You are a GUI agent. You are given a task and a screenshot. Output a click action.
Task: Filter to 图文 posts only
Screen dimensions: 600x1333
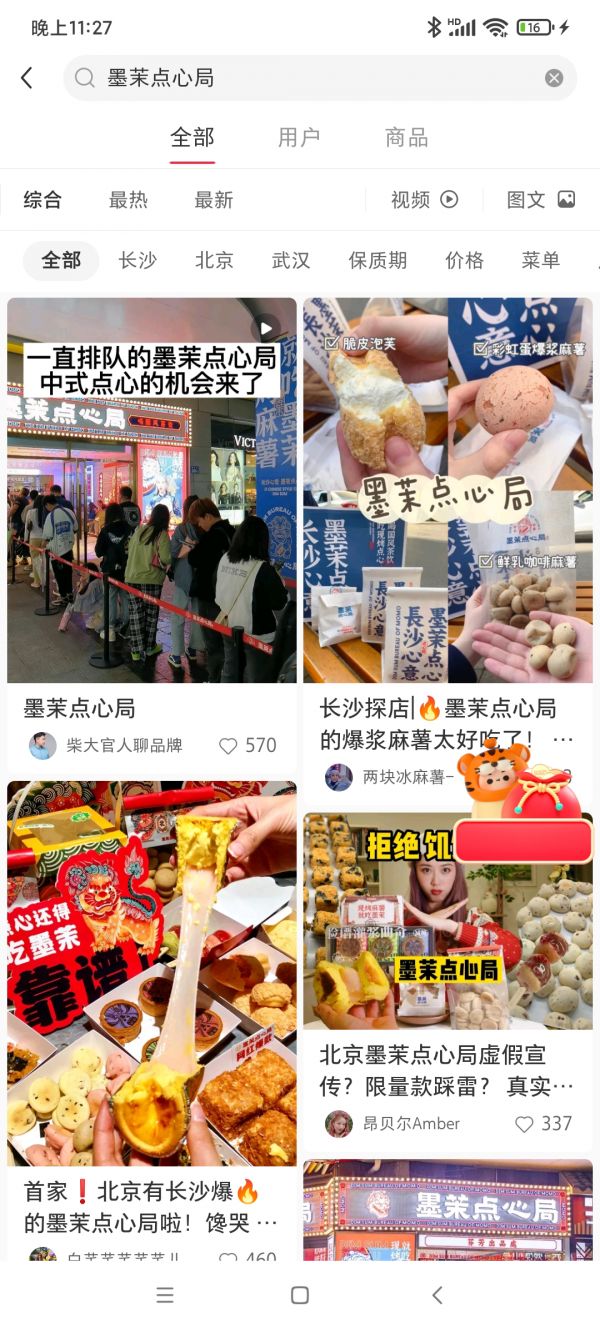click(x=540, y=200)
